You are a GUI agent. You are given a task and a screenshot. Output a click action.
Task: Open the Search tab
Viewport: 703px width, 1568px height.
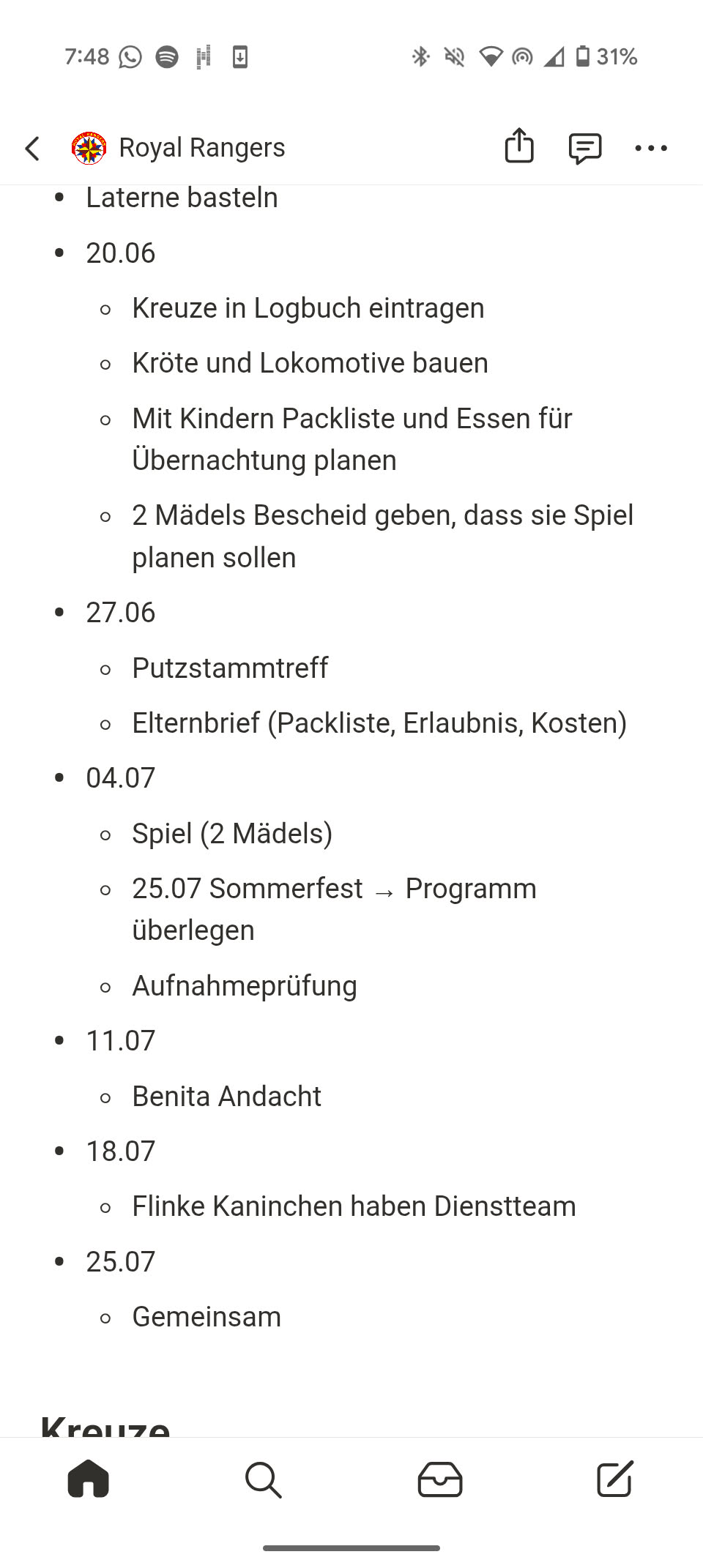[264, 1479]
